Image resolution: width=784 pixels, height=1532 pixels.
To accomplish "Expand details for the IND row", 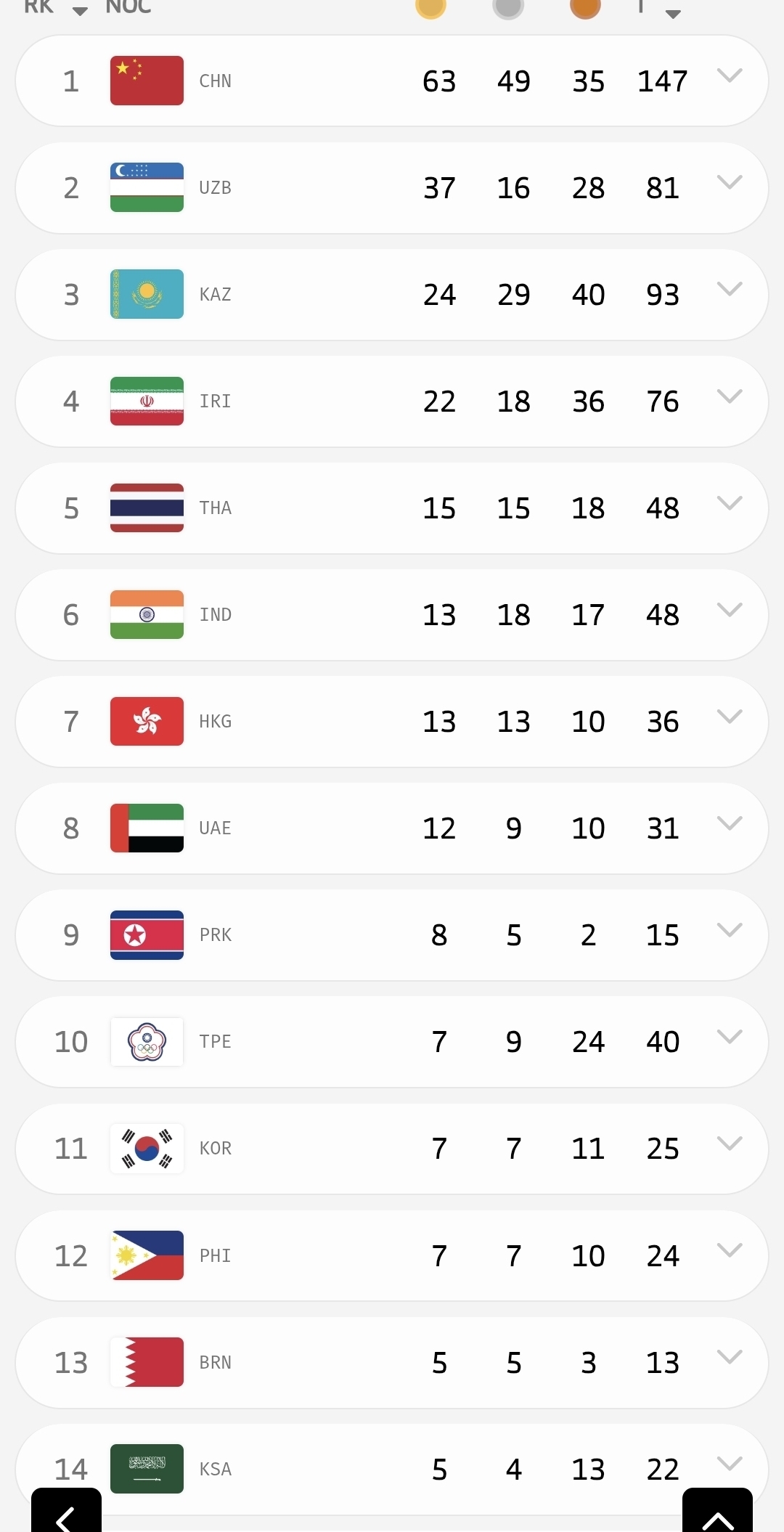I will click(730, 610).
